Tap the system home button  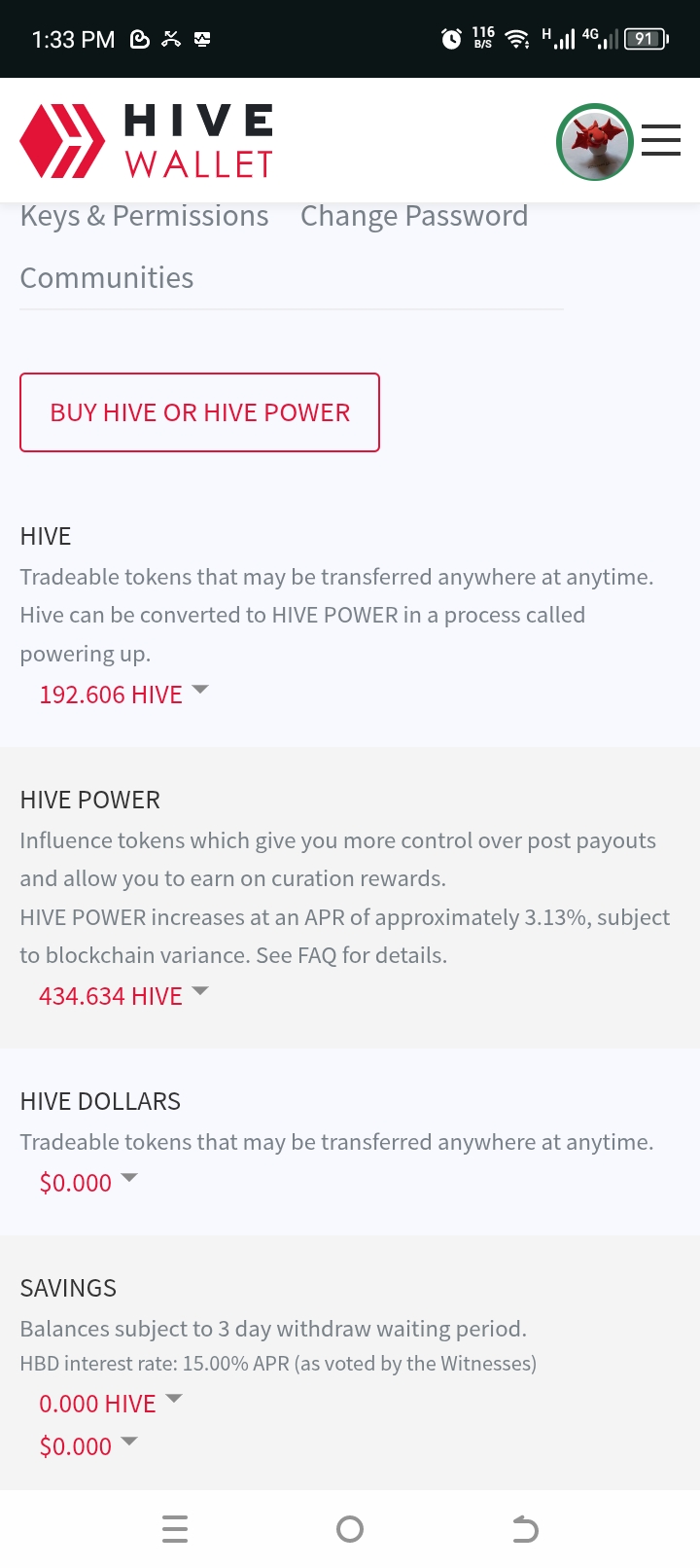[x=350, y=1529]
